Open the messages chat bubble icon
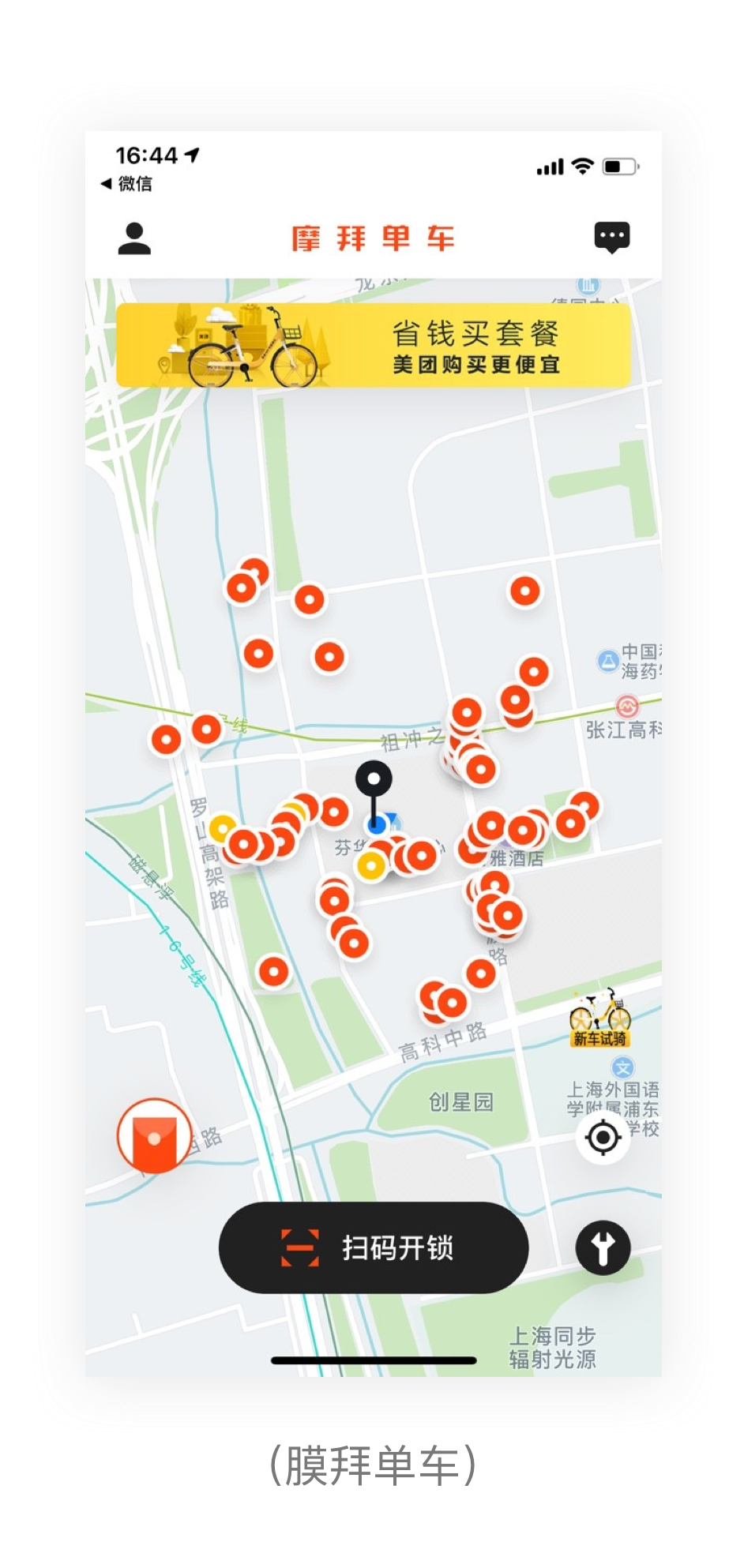Image resolution: width=744 pixels, height=1568 pixels. coord(611,238)
